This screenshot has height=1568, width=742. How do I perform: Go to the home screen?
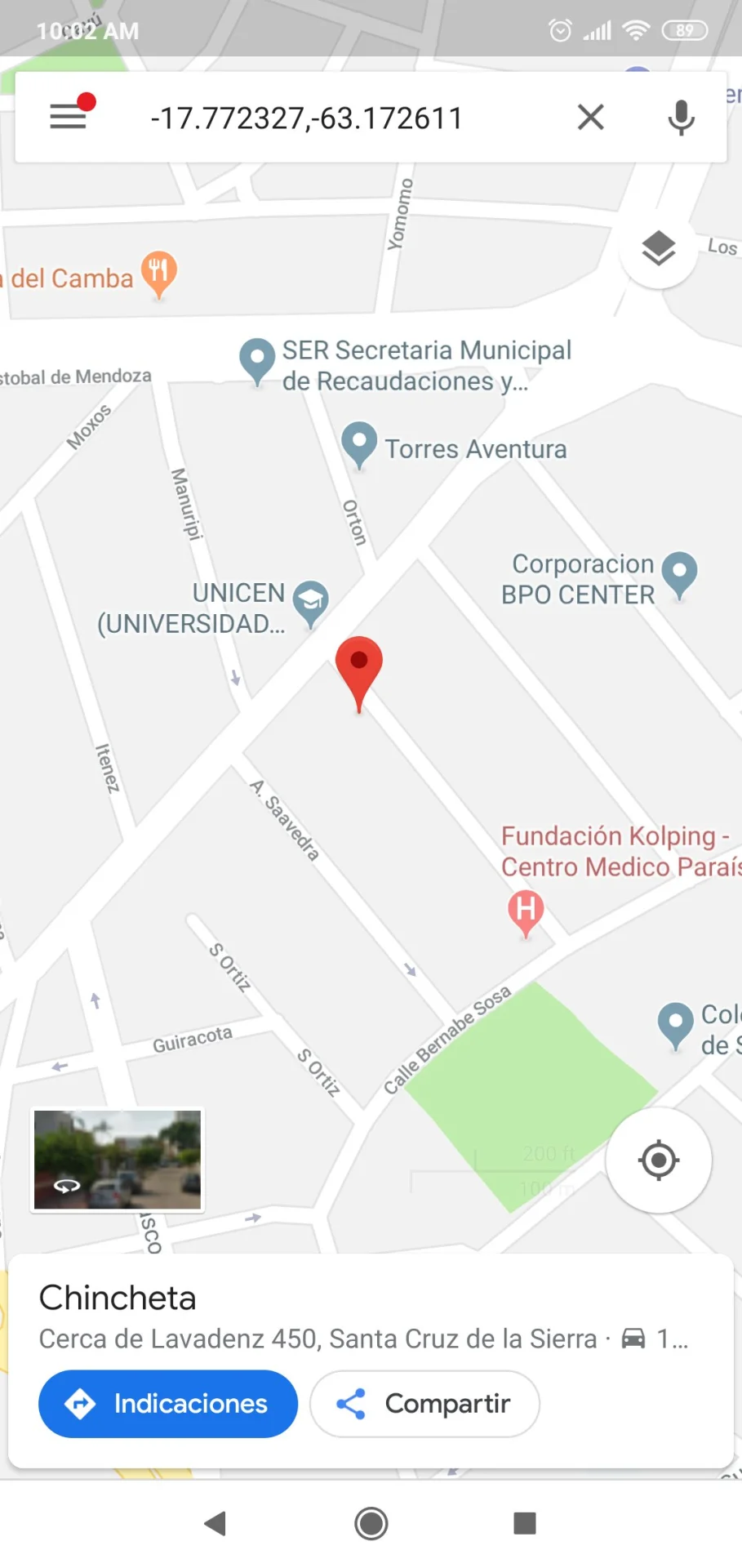(x=371, y=1523)
